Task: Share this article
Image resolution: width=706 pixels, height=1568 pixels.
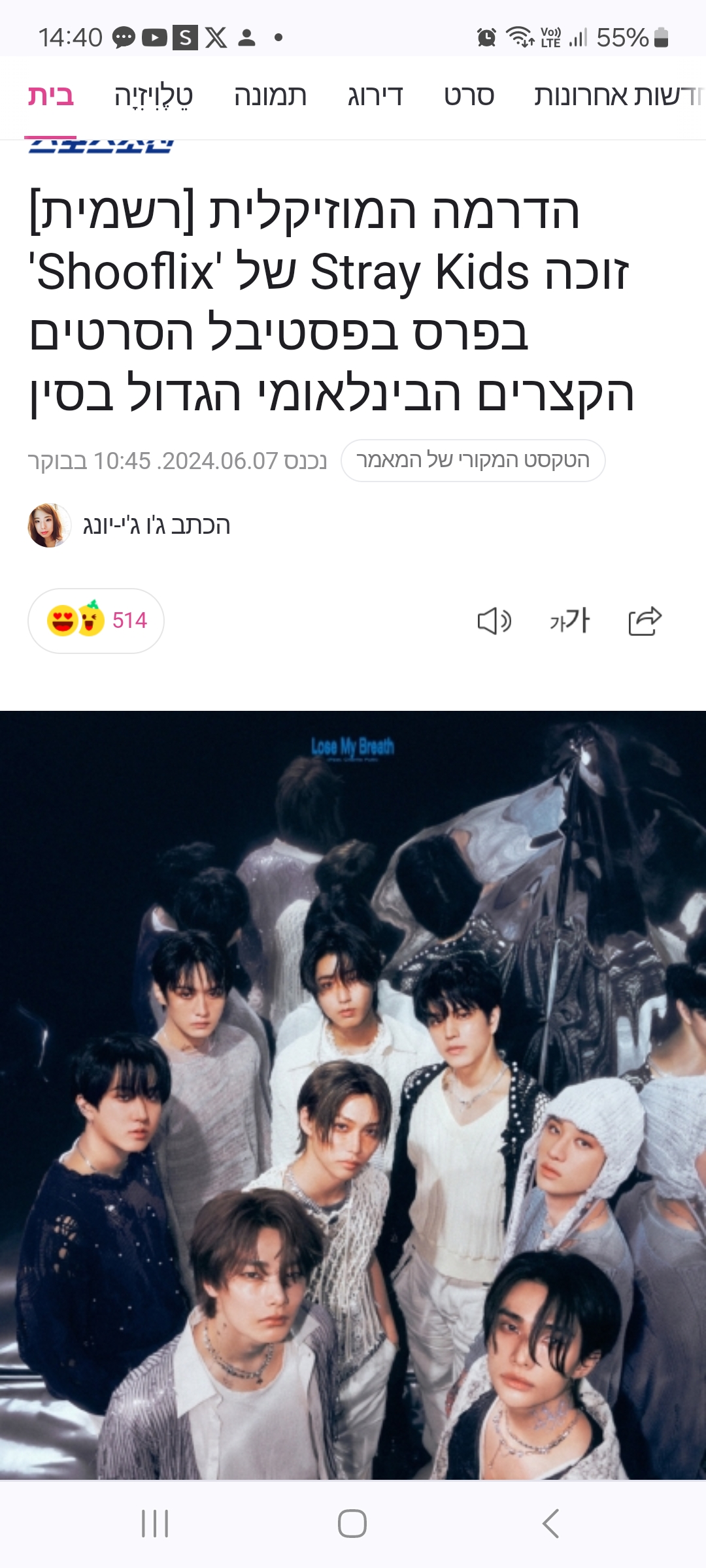Action: [645, 621]
